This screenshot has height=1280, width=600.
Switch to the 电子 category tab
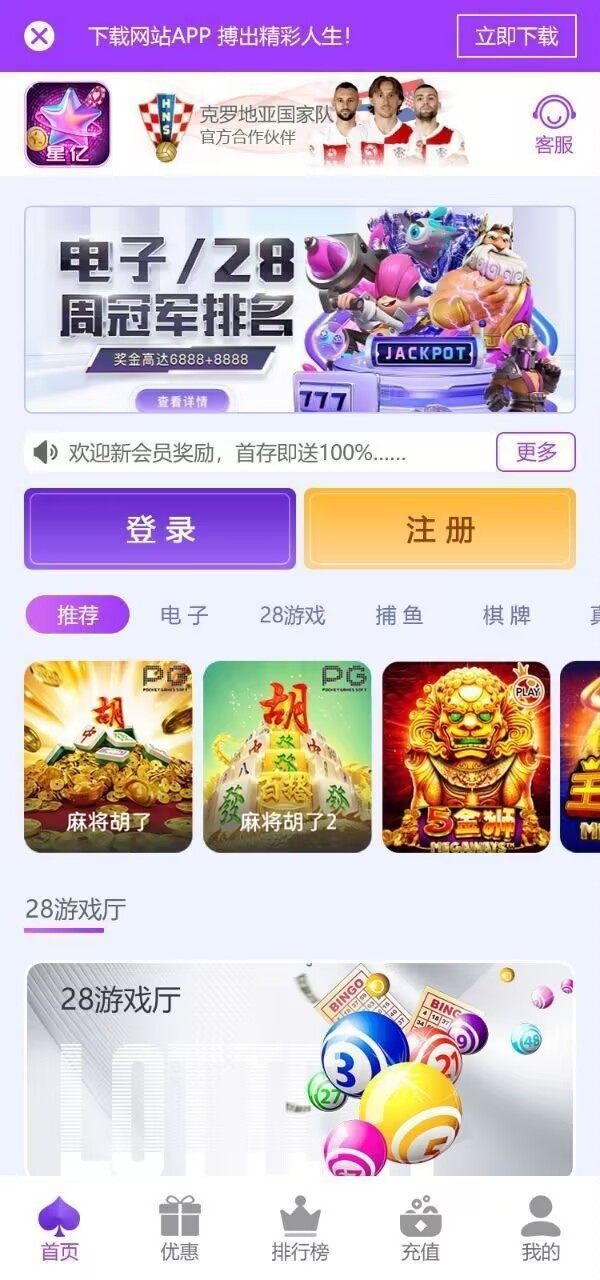[x=185, y=615]
